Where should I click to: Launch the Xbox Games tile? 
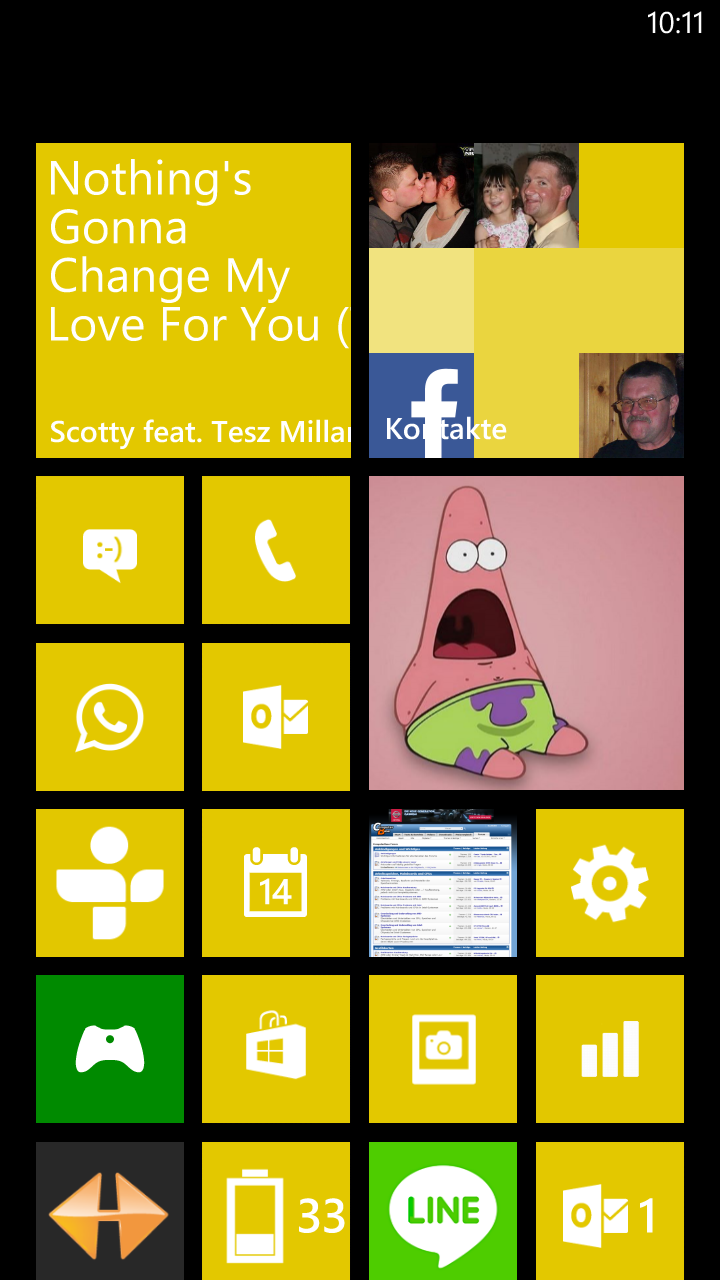click(110, 1049)
